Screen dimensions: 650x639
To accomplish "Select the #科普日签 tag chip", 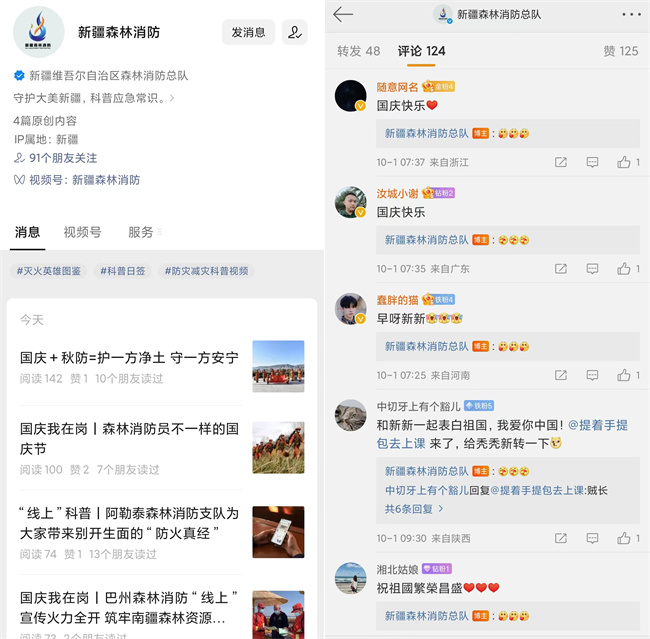I will click(121, 271).
